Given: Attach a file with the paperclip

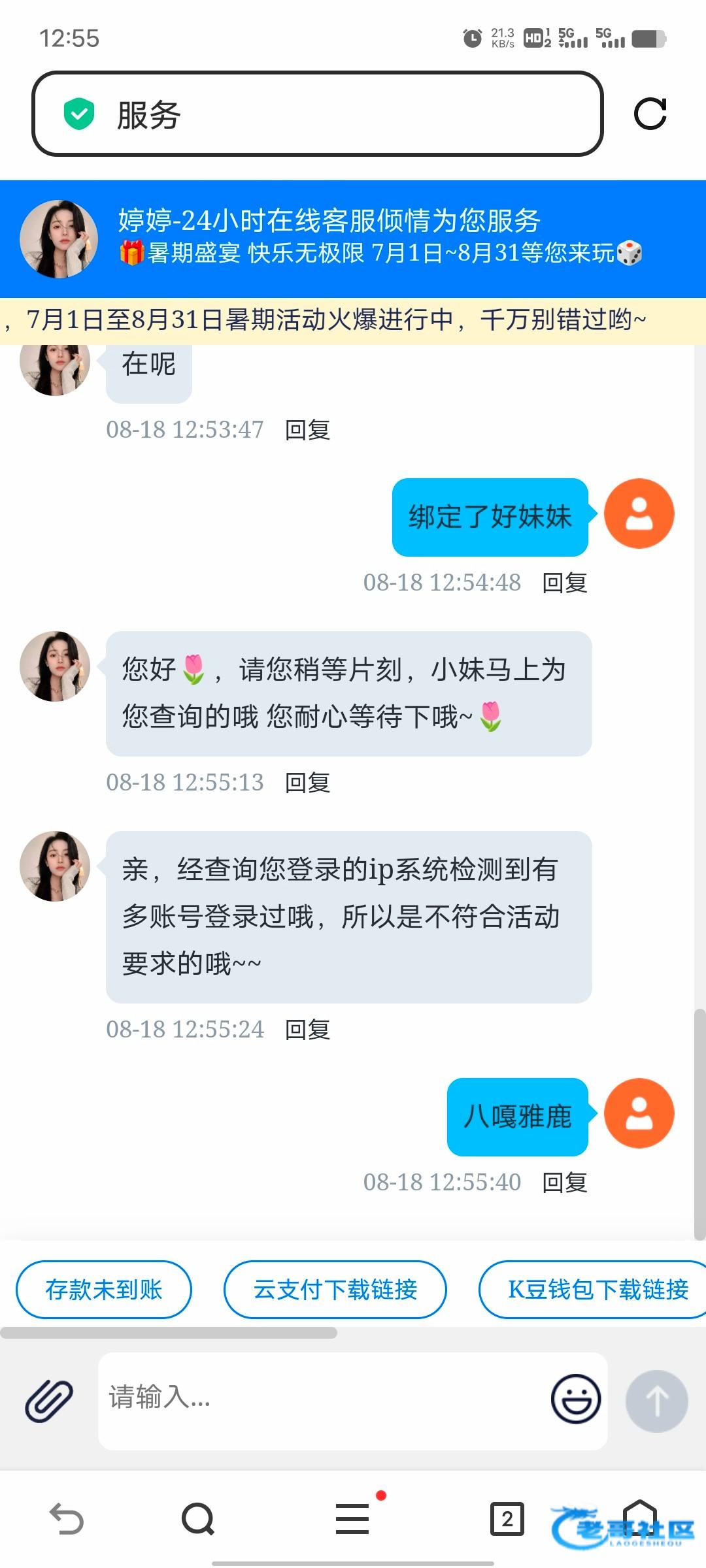Looking at the screenshot, I should pos(49,1401).
